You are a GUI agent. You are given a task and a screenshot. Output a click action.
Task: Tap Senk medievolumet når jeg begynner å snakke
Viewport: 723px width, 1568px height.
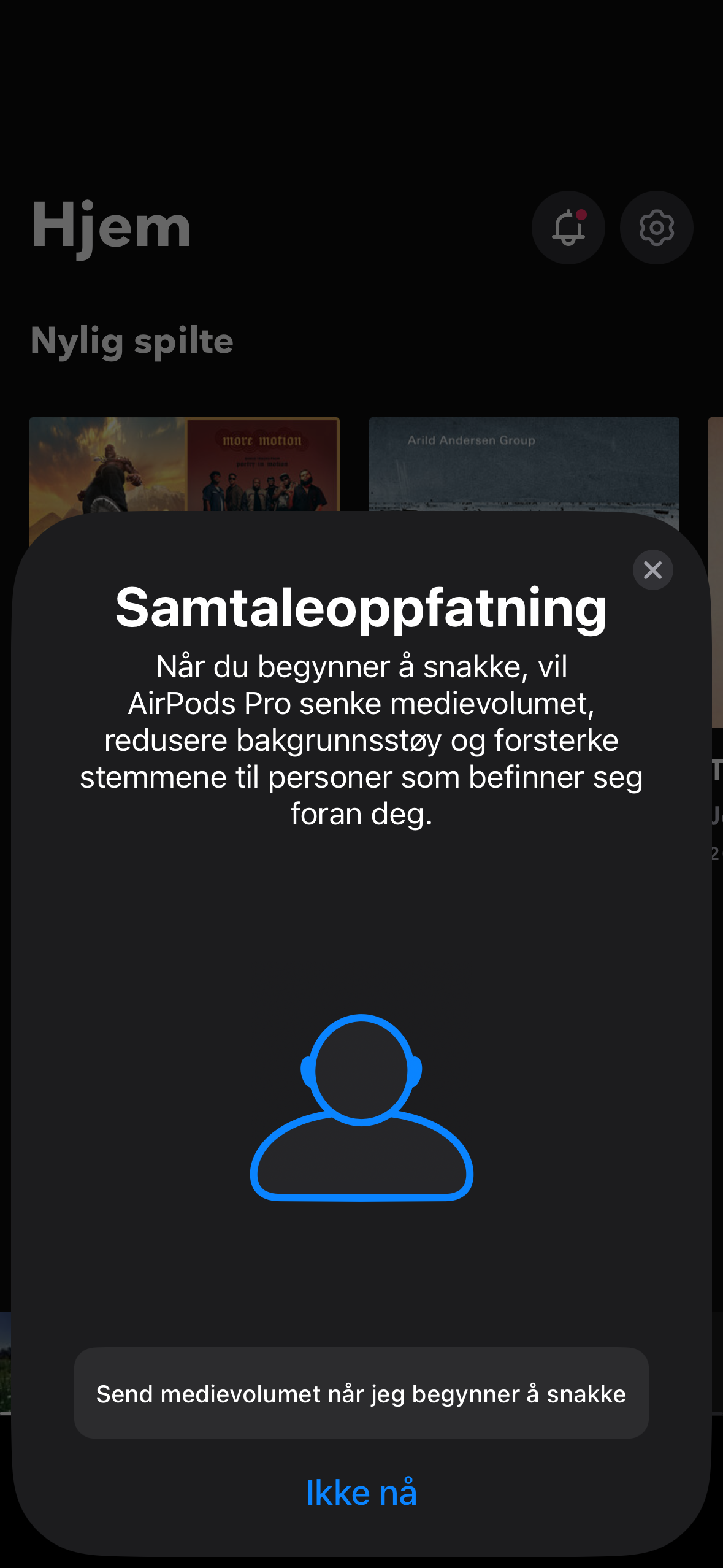coord(361,1393)
